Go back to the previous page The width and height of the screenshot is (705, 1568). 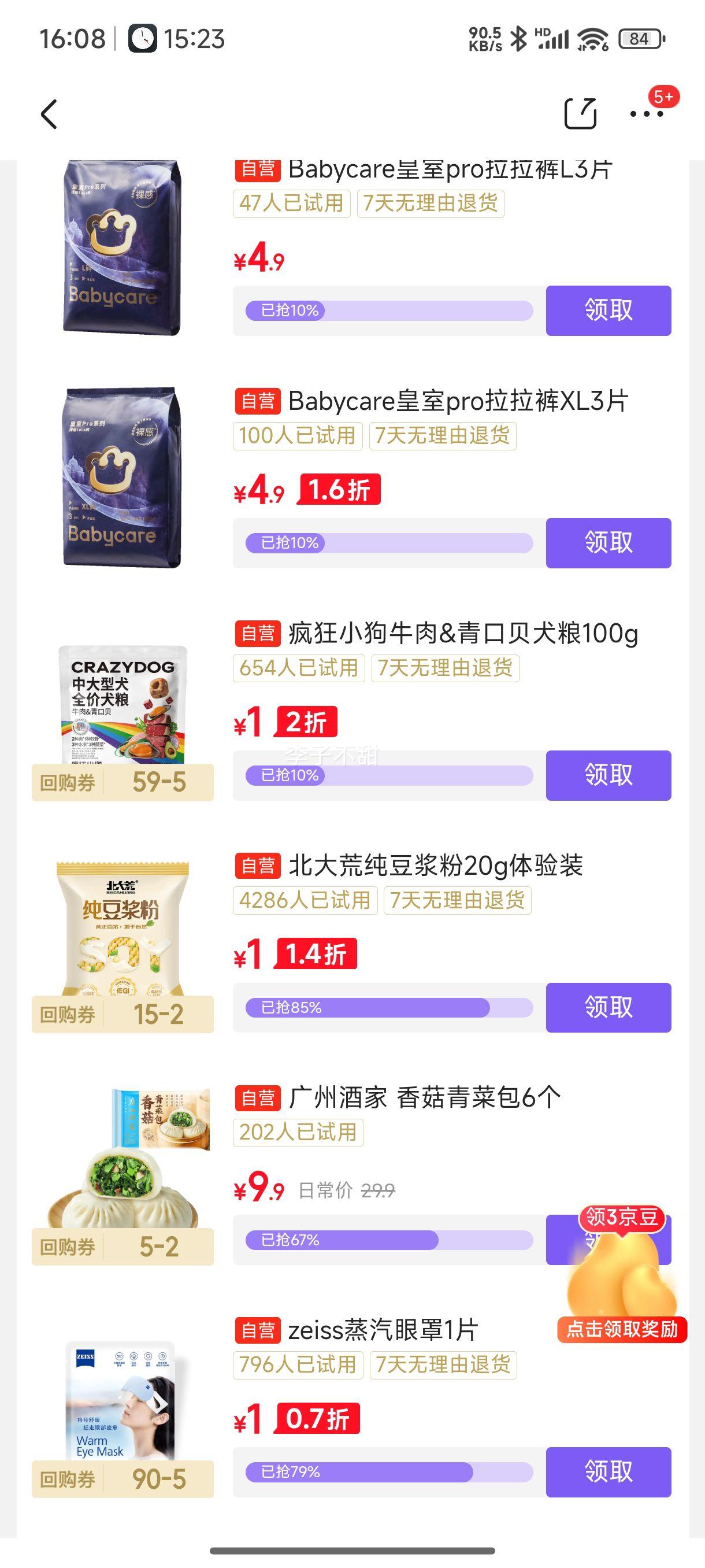pos(49,114)
